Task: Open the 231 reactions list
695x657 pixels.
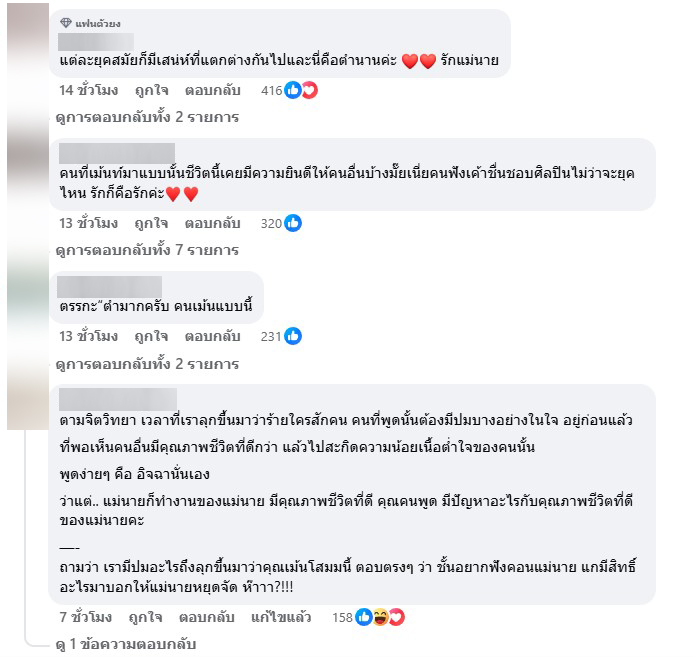Action: coord(281,336)
